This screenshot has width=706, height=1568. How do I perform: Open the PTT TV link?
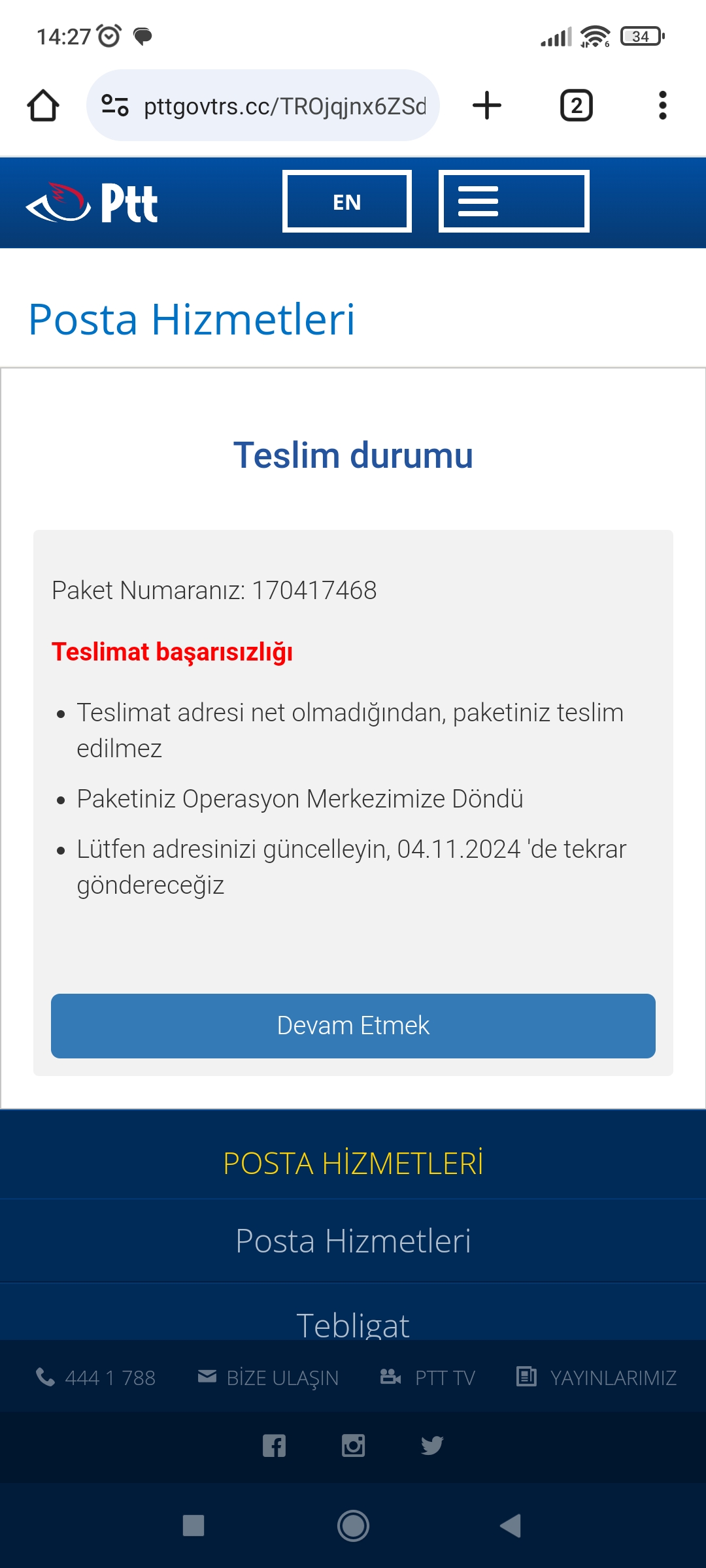point(428,1377)
